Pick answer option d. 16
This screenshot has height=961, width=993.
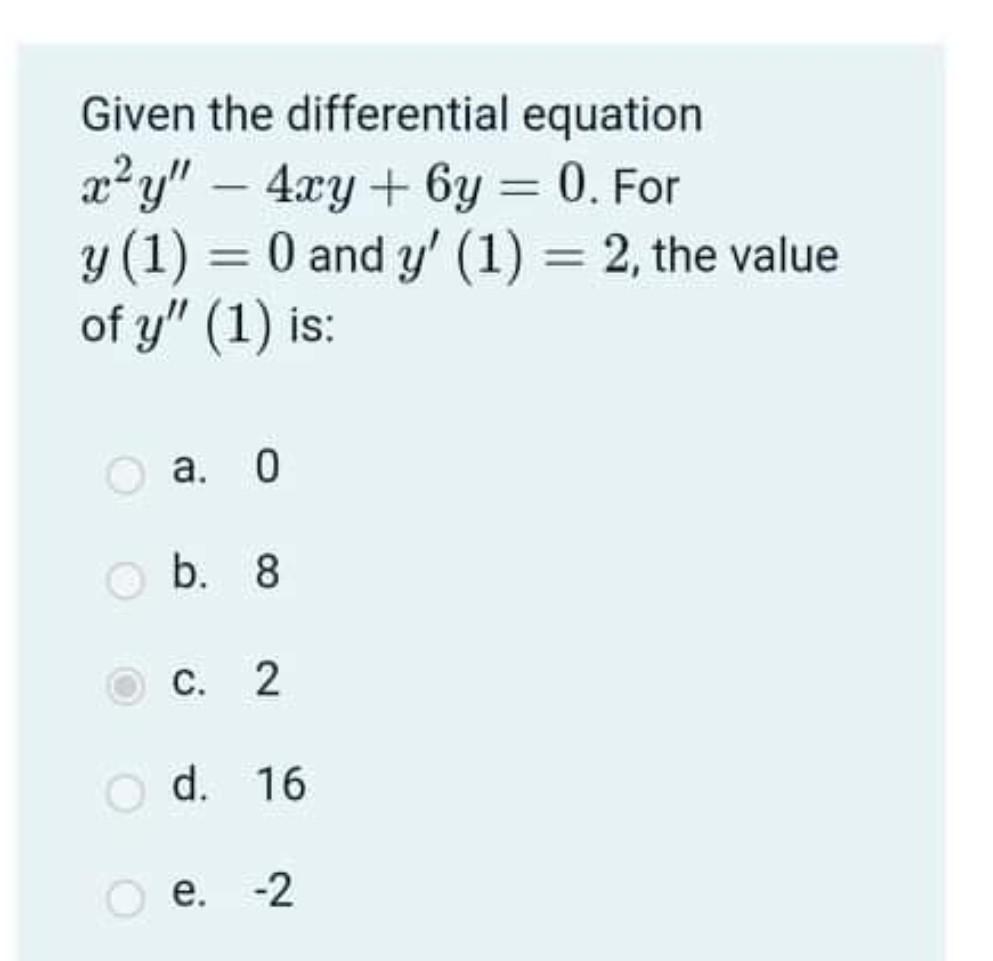point(124,792)
